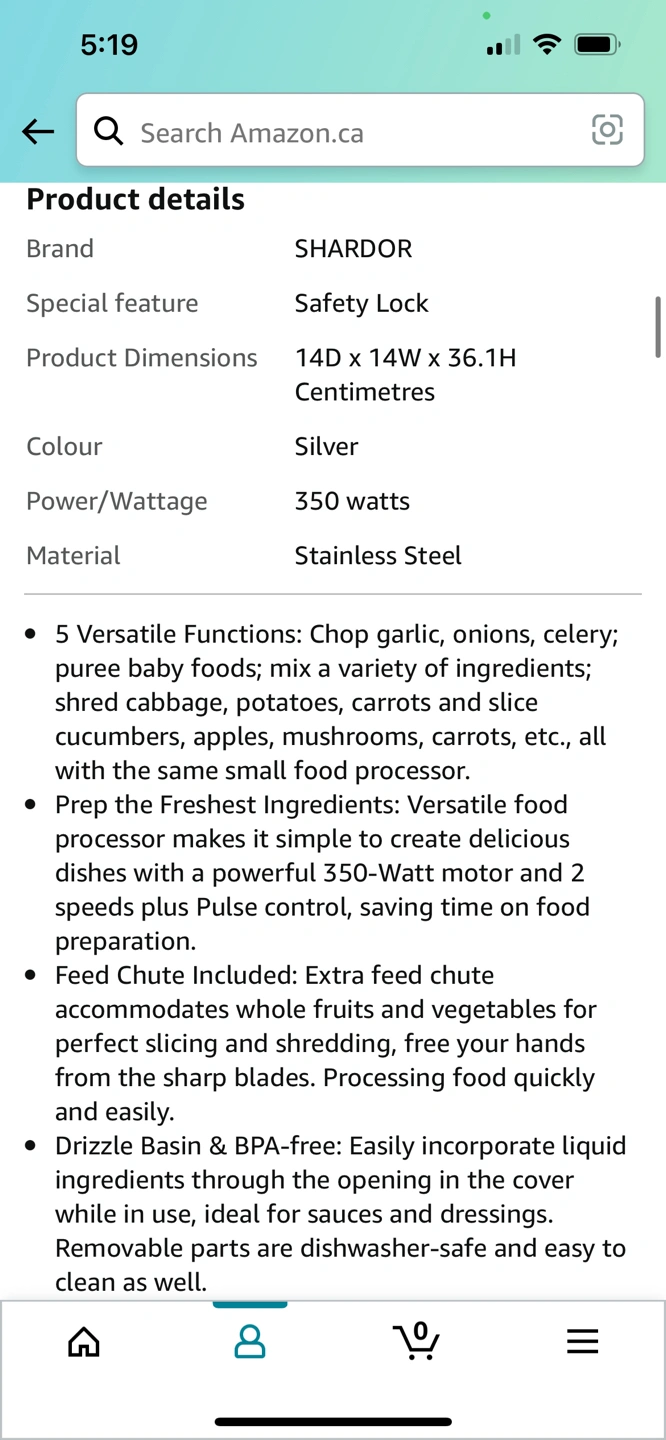Open the camera lens search icon
This screenshot has width=666, height=1440.
(x=607, y=130)
